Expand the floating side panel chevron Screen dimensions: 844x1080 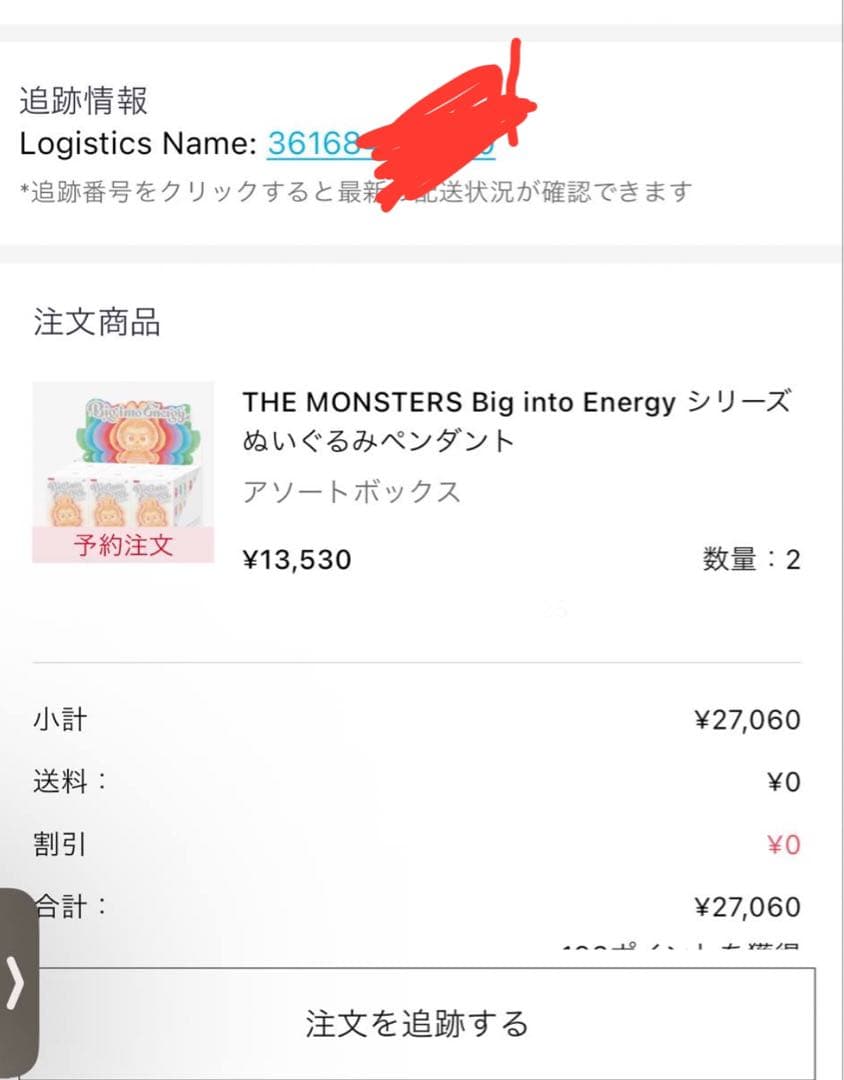[18, 984]
